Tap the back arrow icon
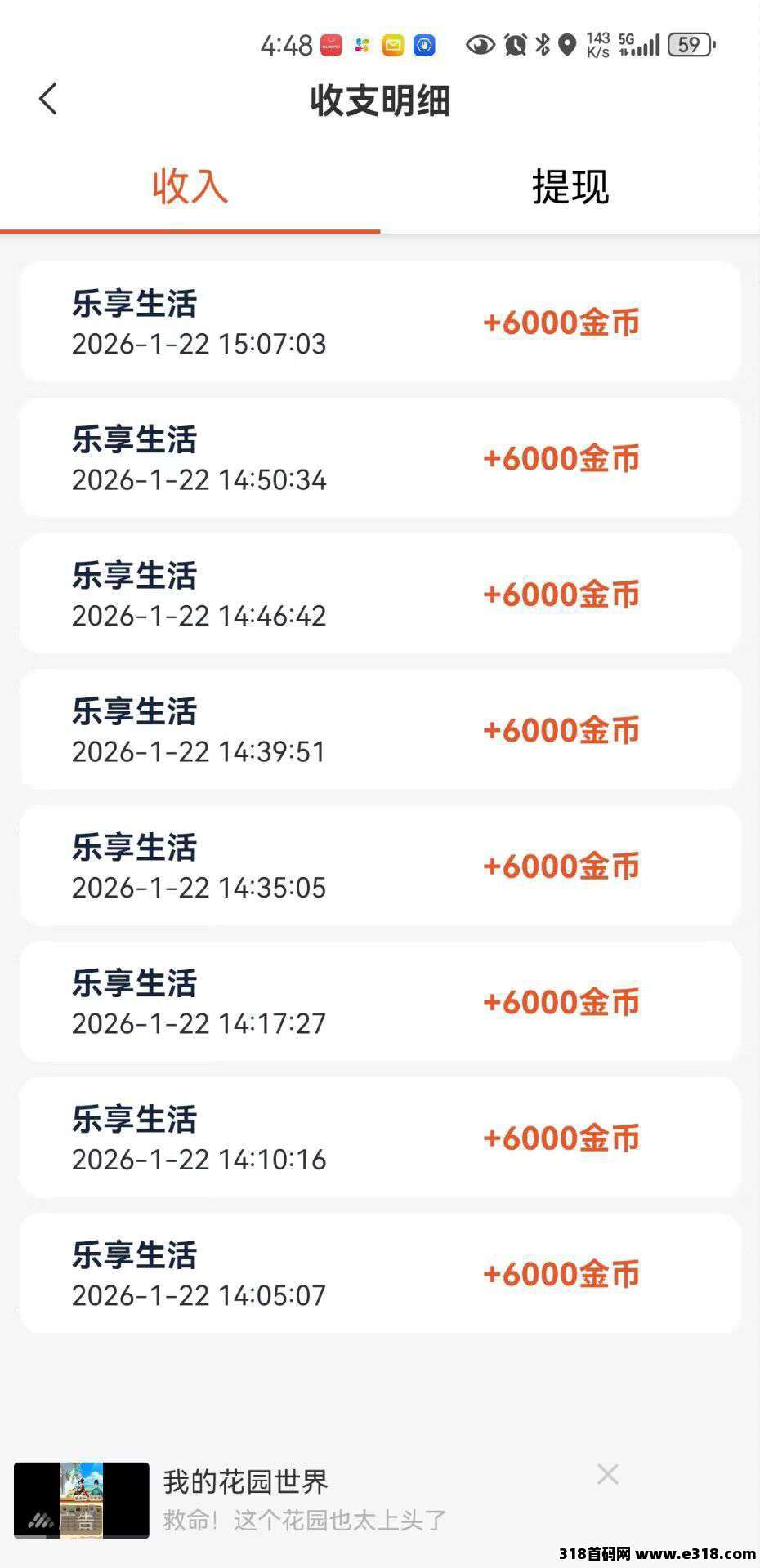The height and width of the screenshot is (1568, 760). pyautogui.click(x=47, y=99)
